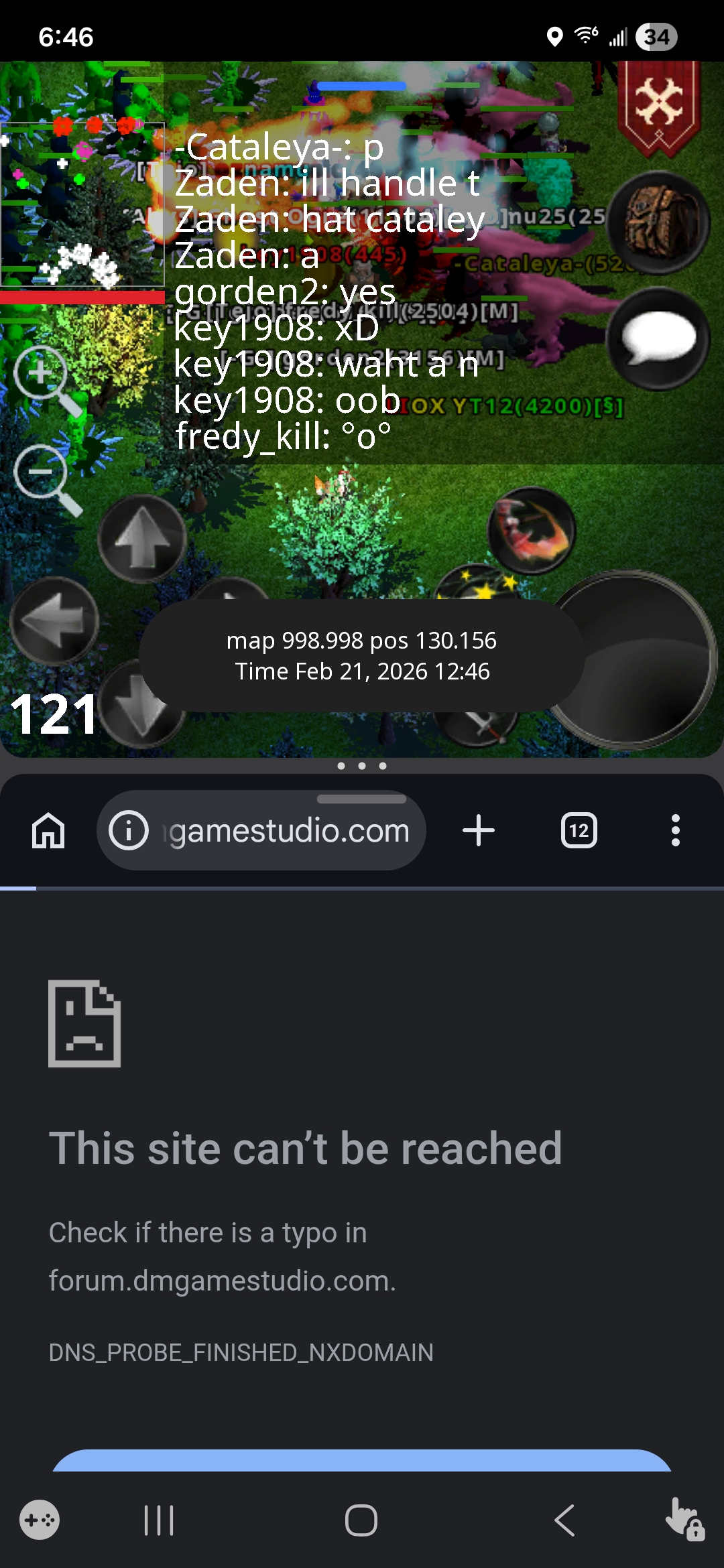724x1568 pixels.
Task: Open a new browser tab
Action: coord(479,831)
